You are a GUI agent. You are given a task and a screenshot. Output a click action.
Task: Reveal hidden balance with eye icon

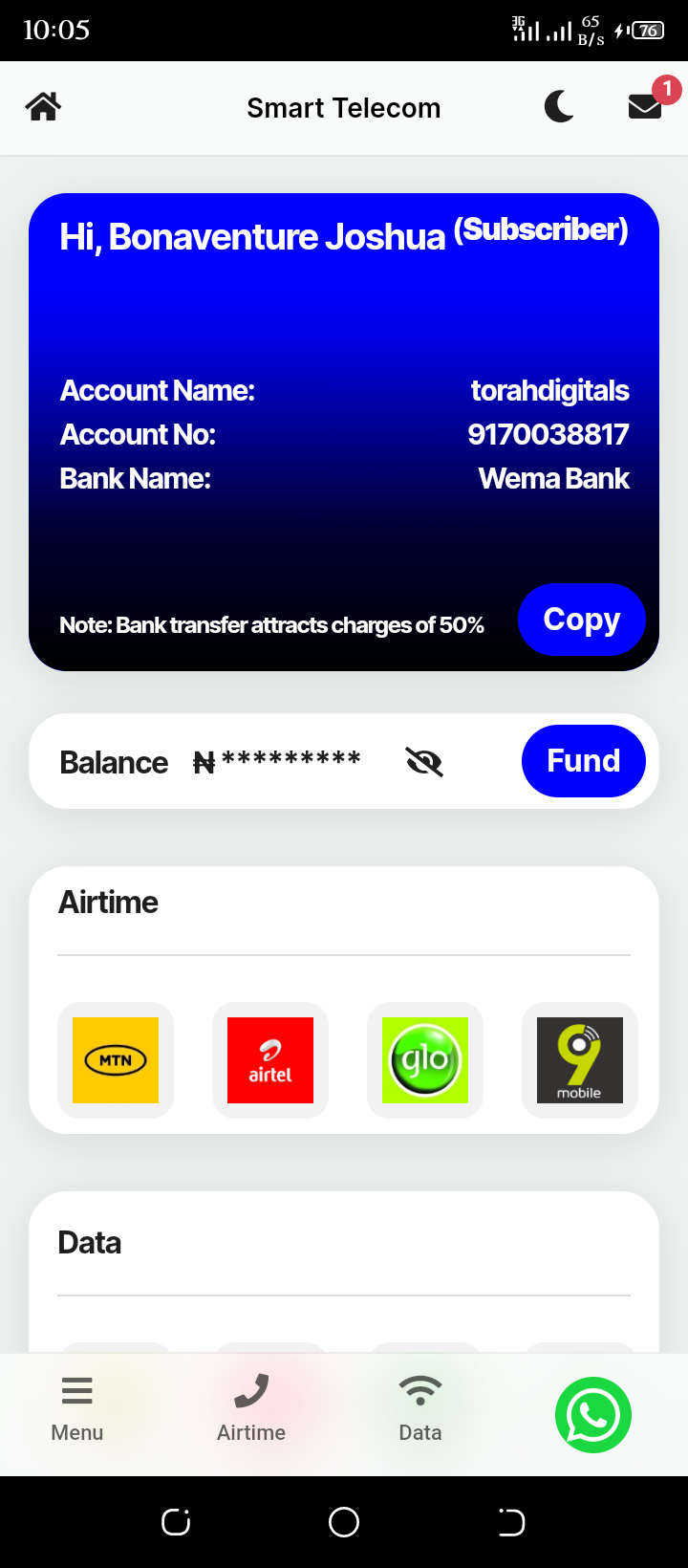(424, 762)
